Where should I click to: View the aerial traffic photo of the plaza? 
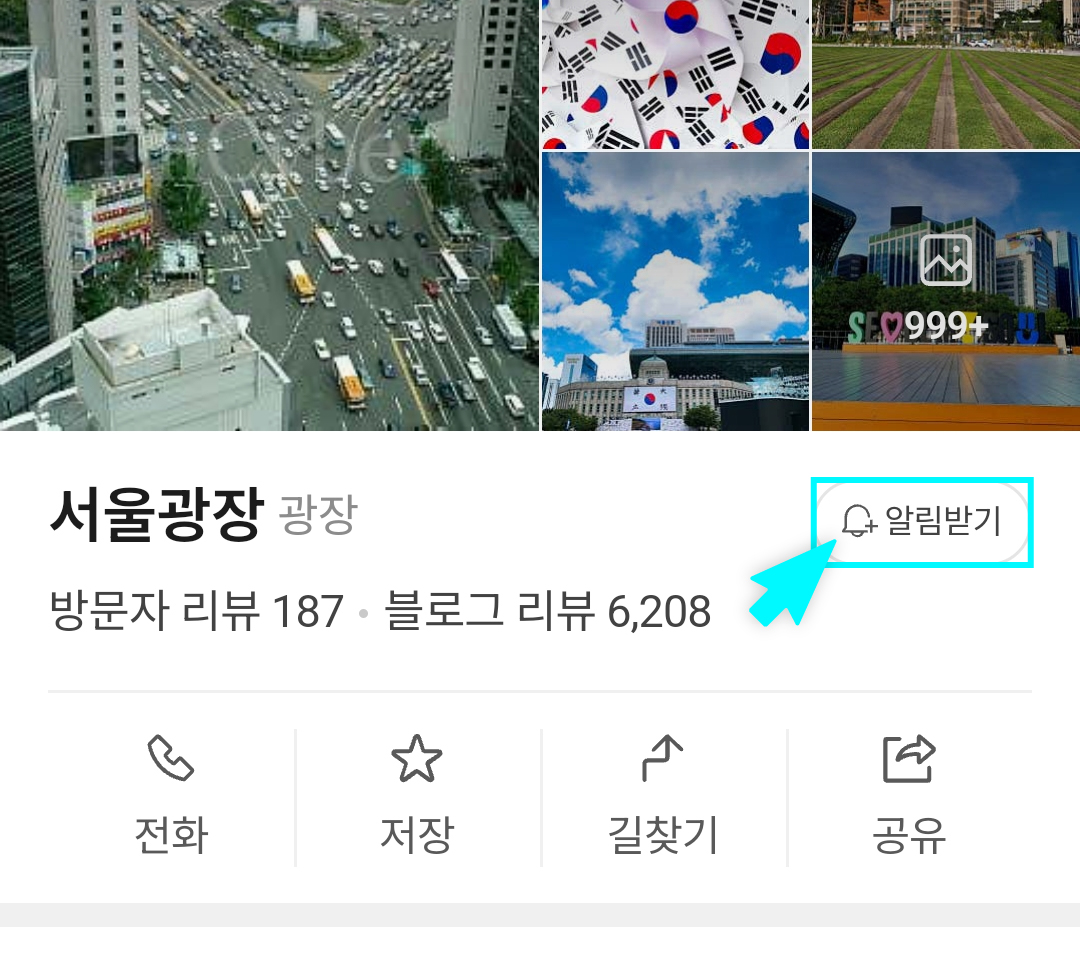coord(269,215)
